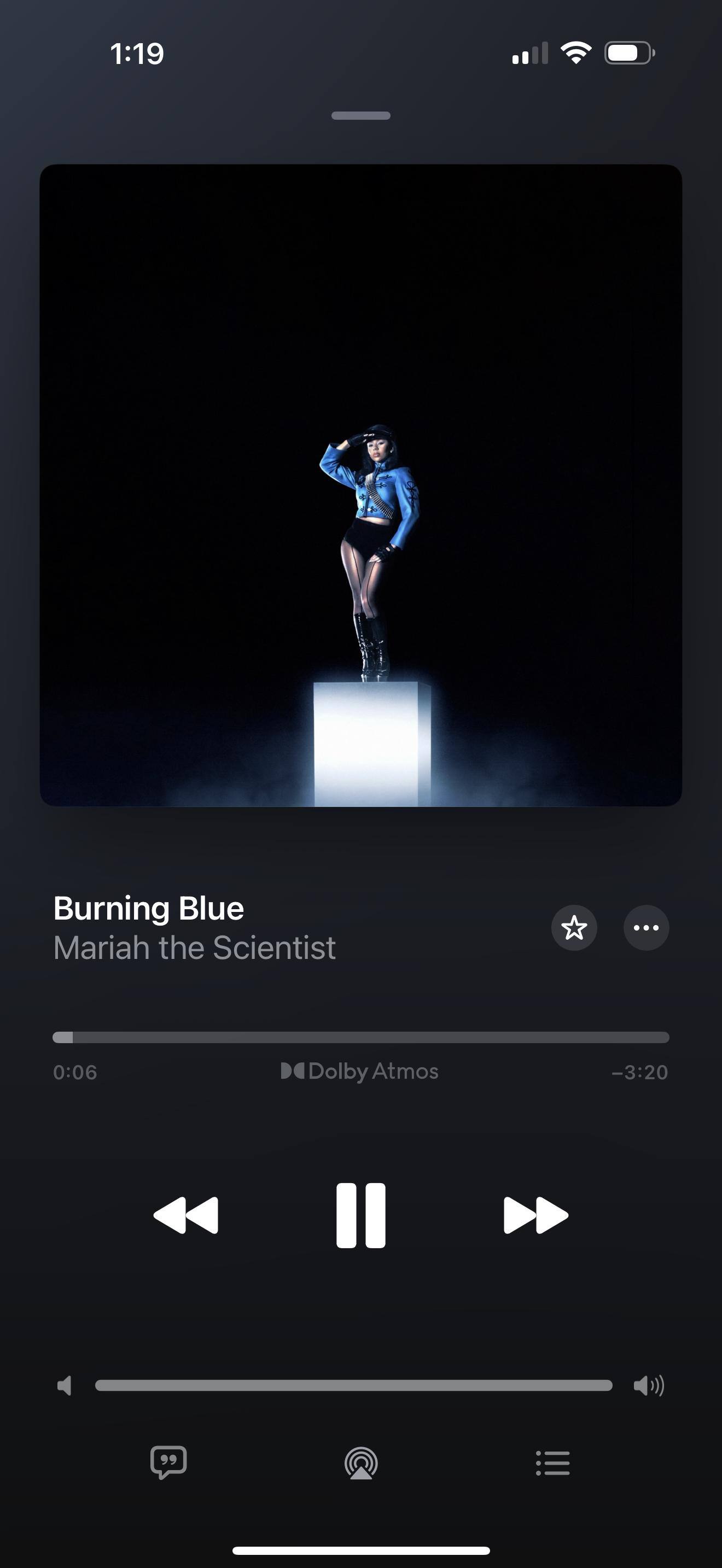Pause the song Burning Blue
This screenshot has width=722, height=1568.
coord(360,1215)
